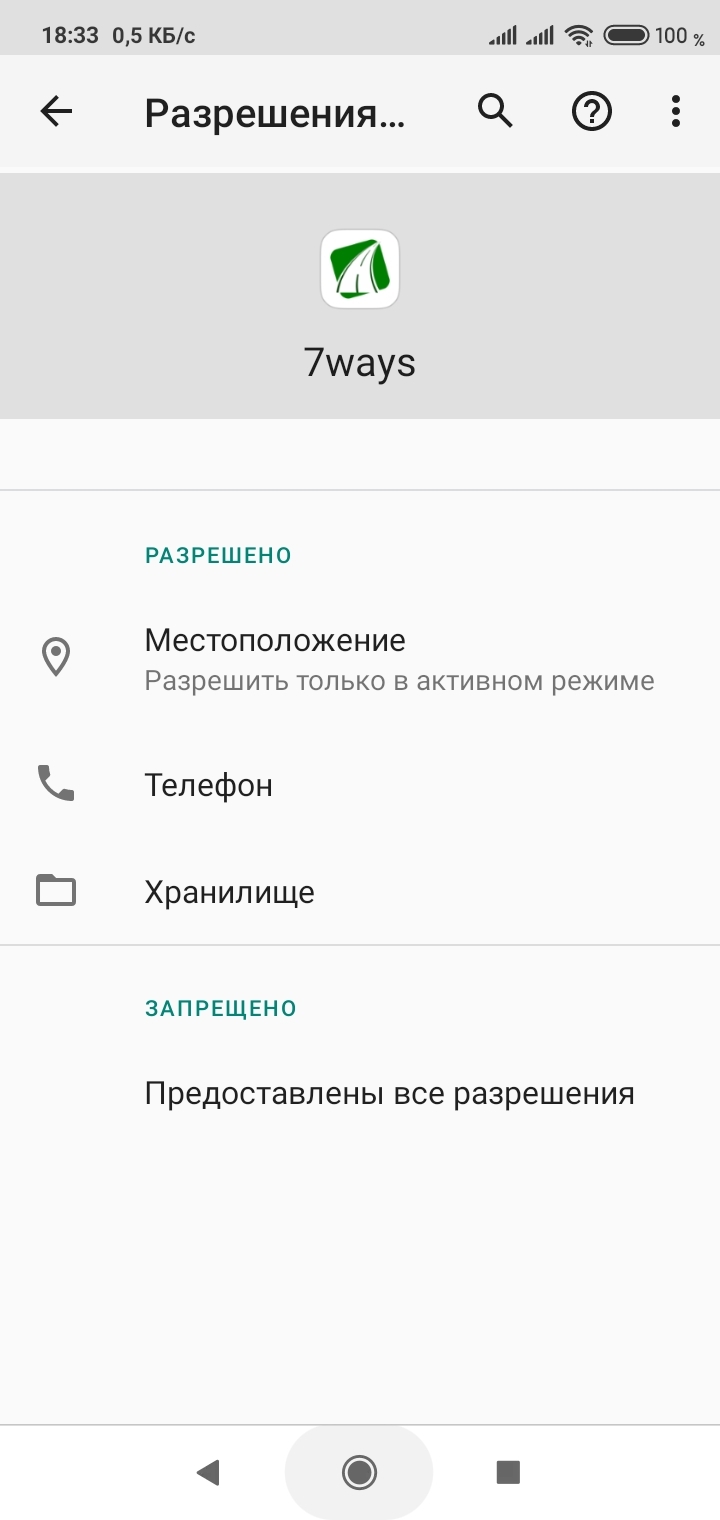720x1520 pixels.
Task: Open the Телефон permission settings
Action: click(360, 785)
